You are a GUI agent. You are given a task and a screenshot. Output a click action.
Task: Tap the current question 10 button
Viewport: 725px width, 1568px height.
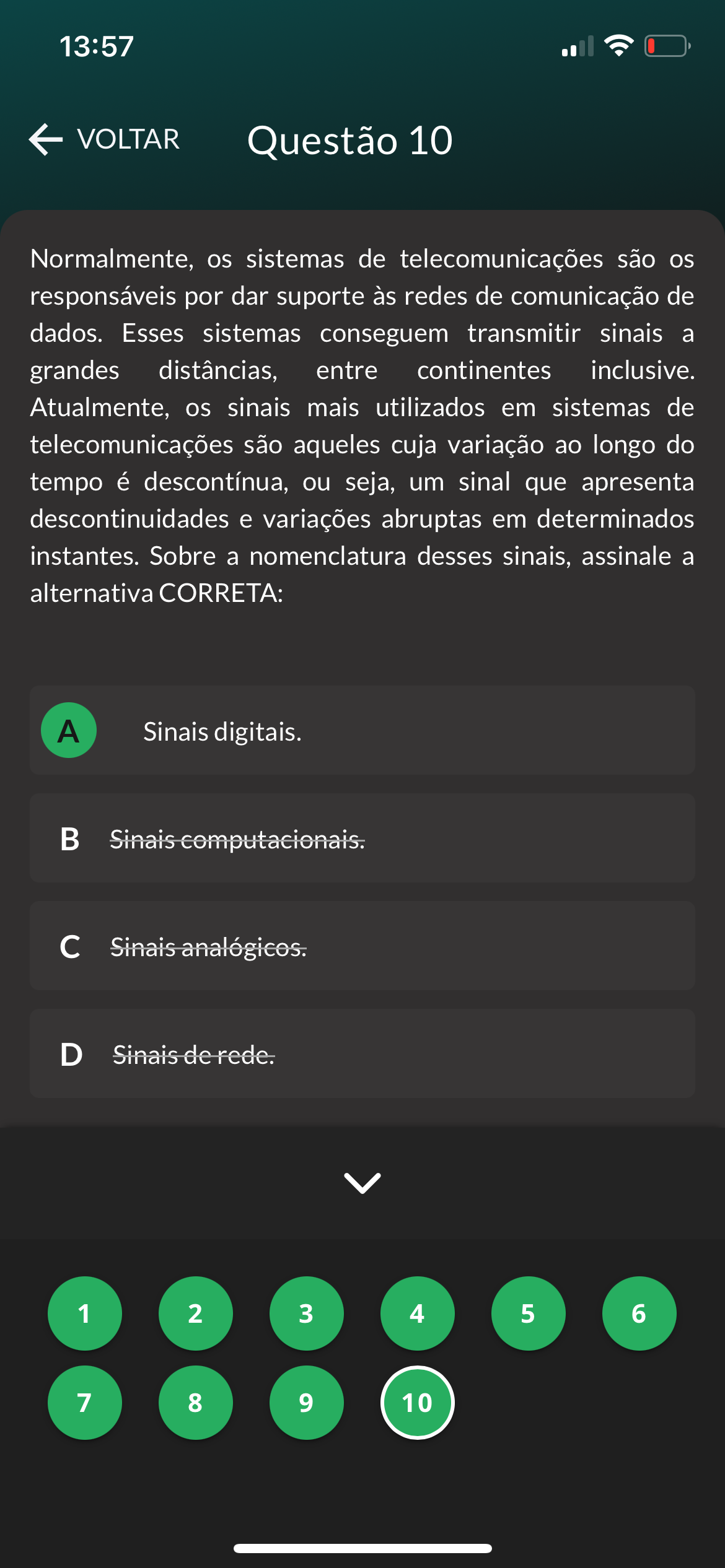[418, 1403]
